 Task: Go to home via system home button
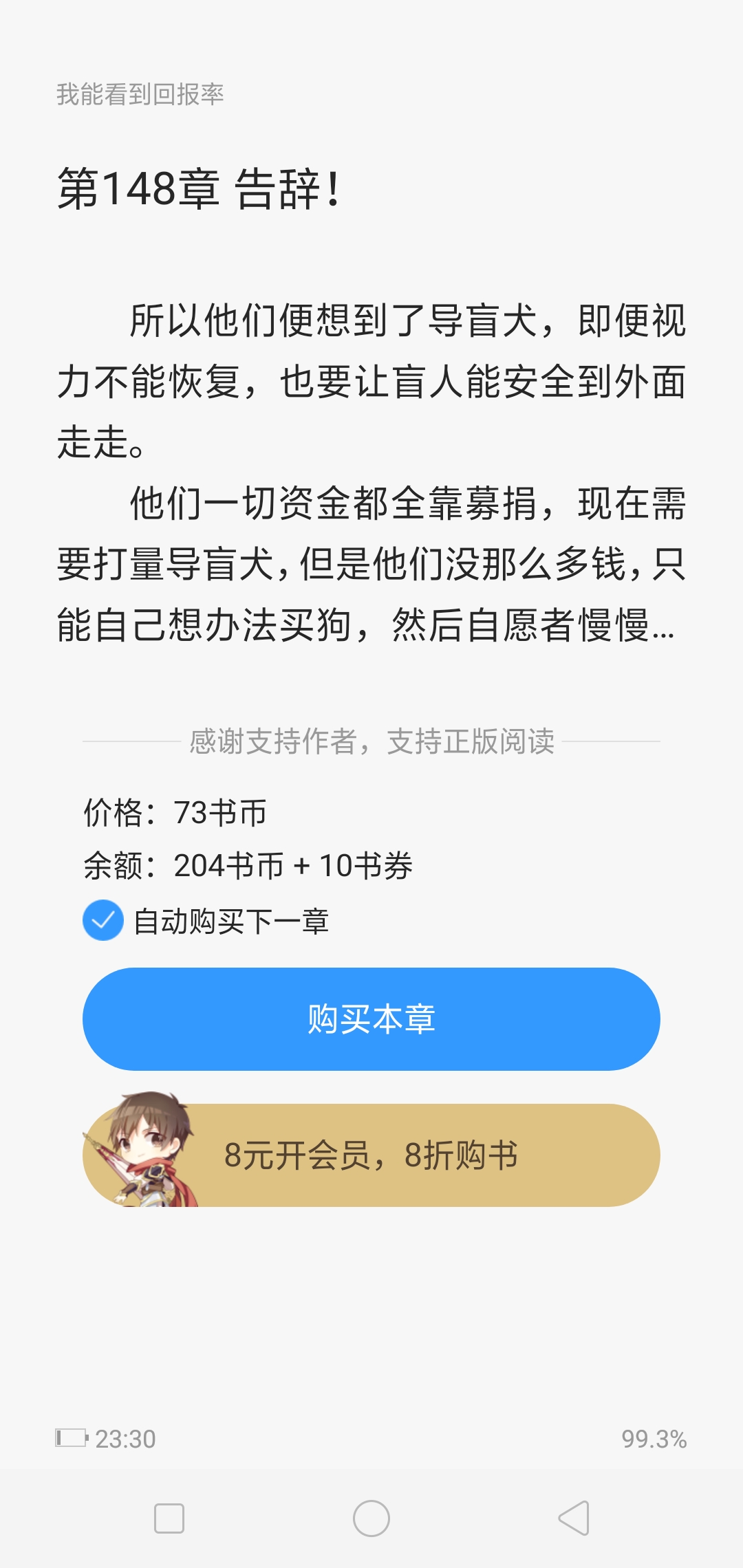pyautogui.click(x=371, y=1518)
